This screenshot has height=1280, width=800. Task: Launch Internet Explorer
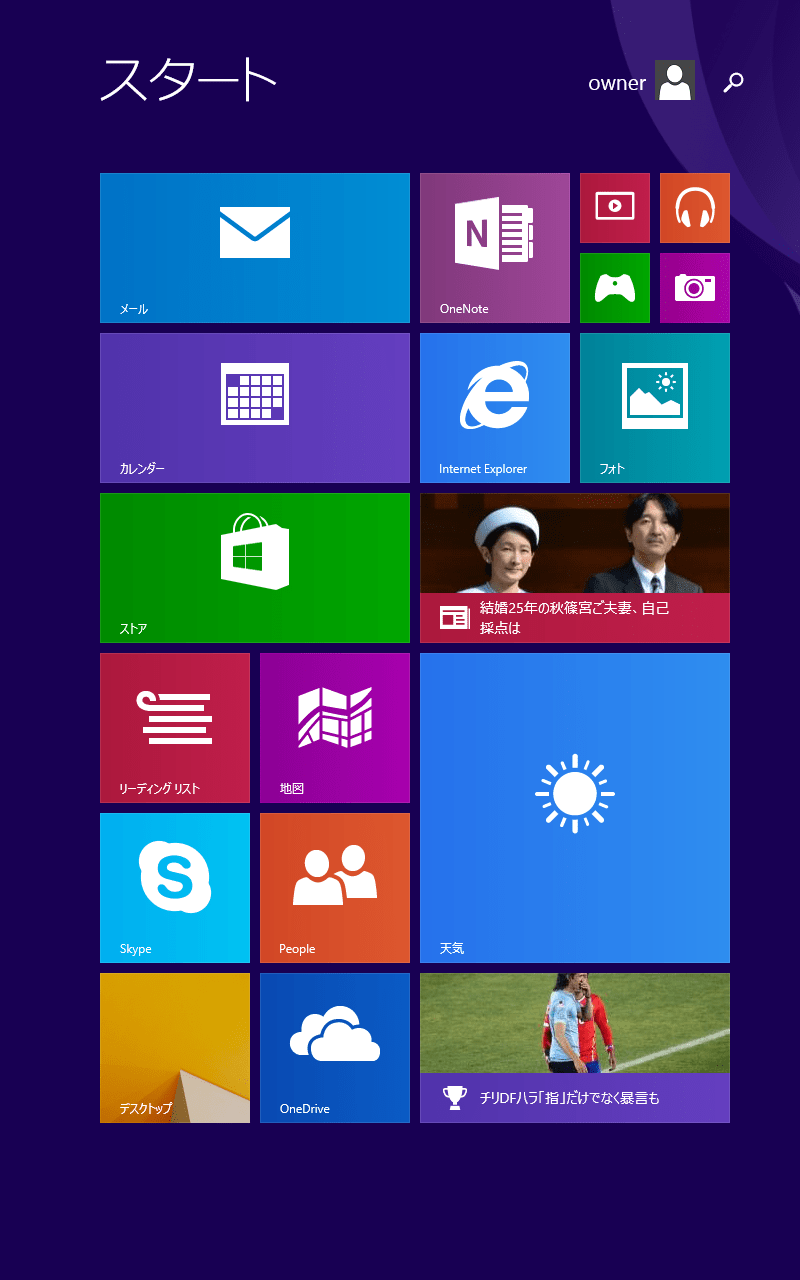click(495, 408)
